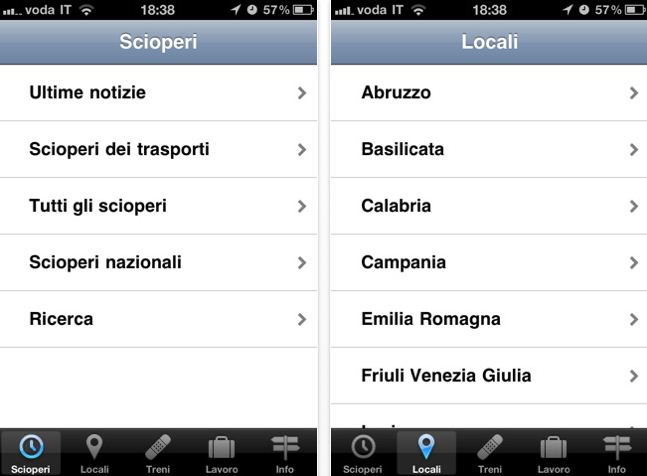The image size is (647, 476).
Task: Open Info tab on the Locali screen
Action: [617, 453]
